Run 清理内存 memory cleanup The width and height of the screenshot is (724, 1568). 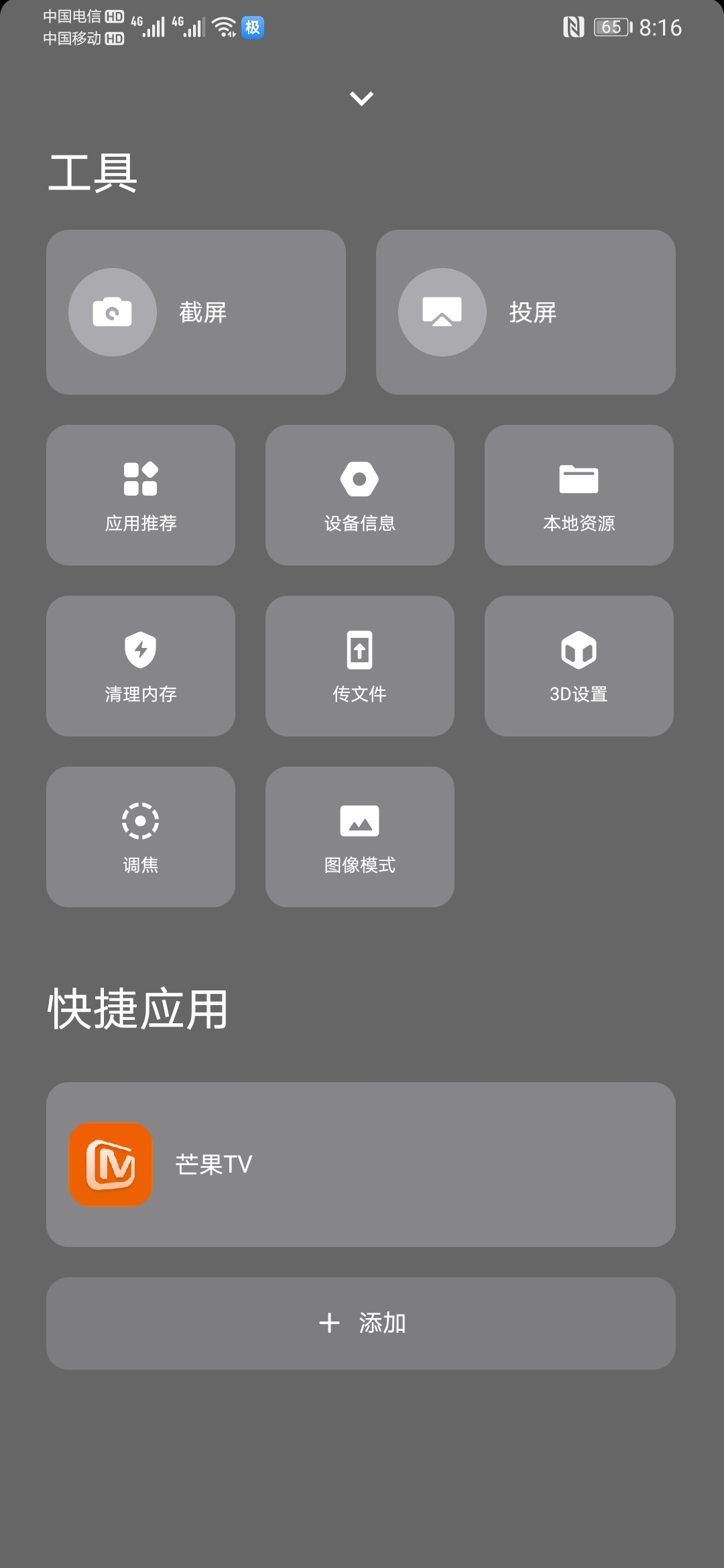pyautogui.click(x=141, y=666)
